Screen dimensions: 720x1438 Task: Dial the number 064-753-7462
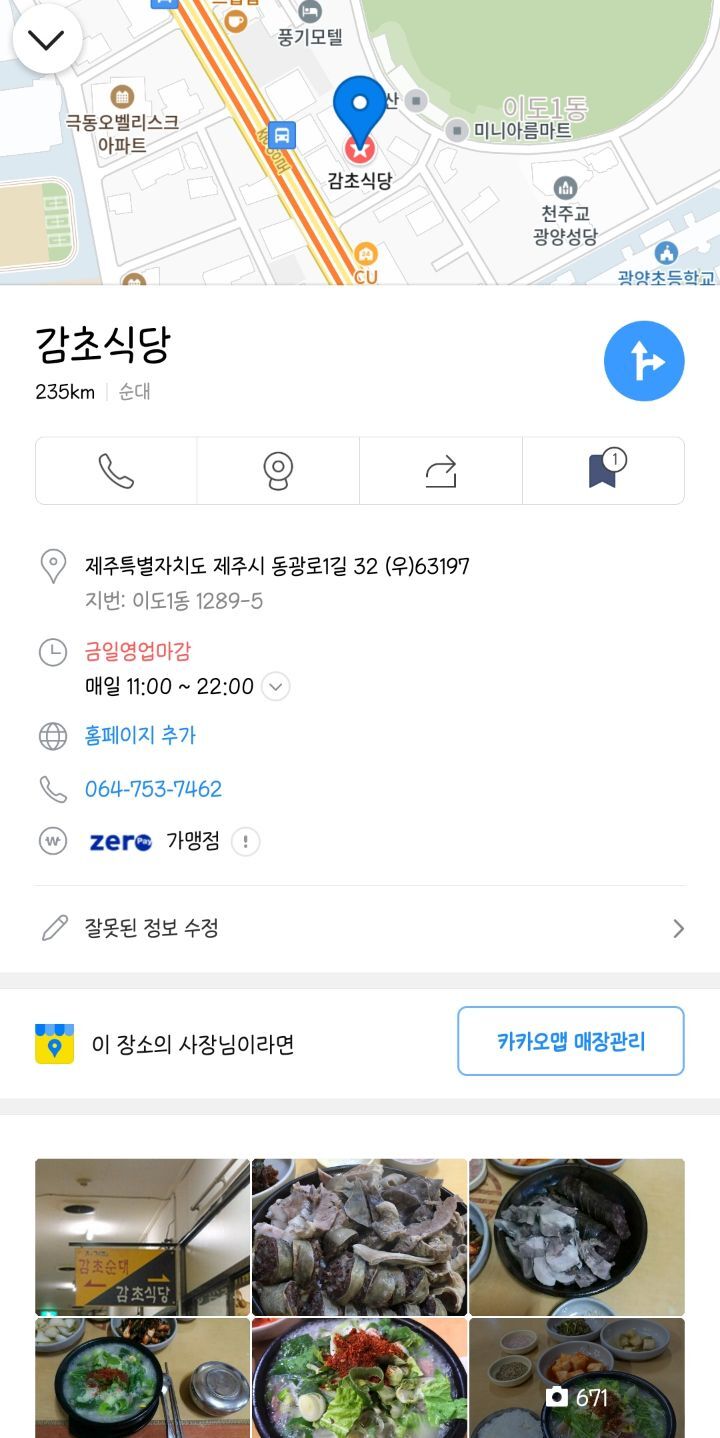point(153,789)
